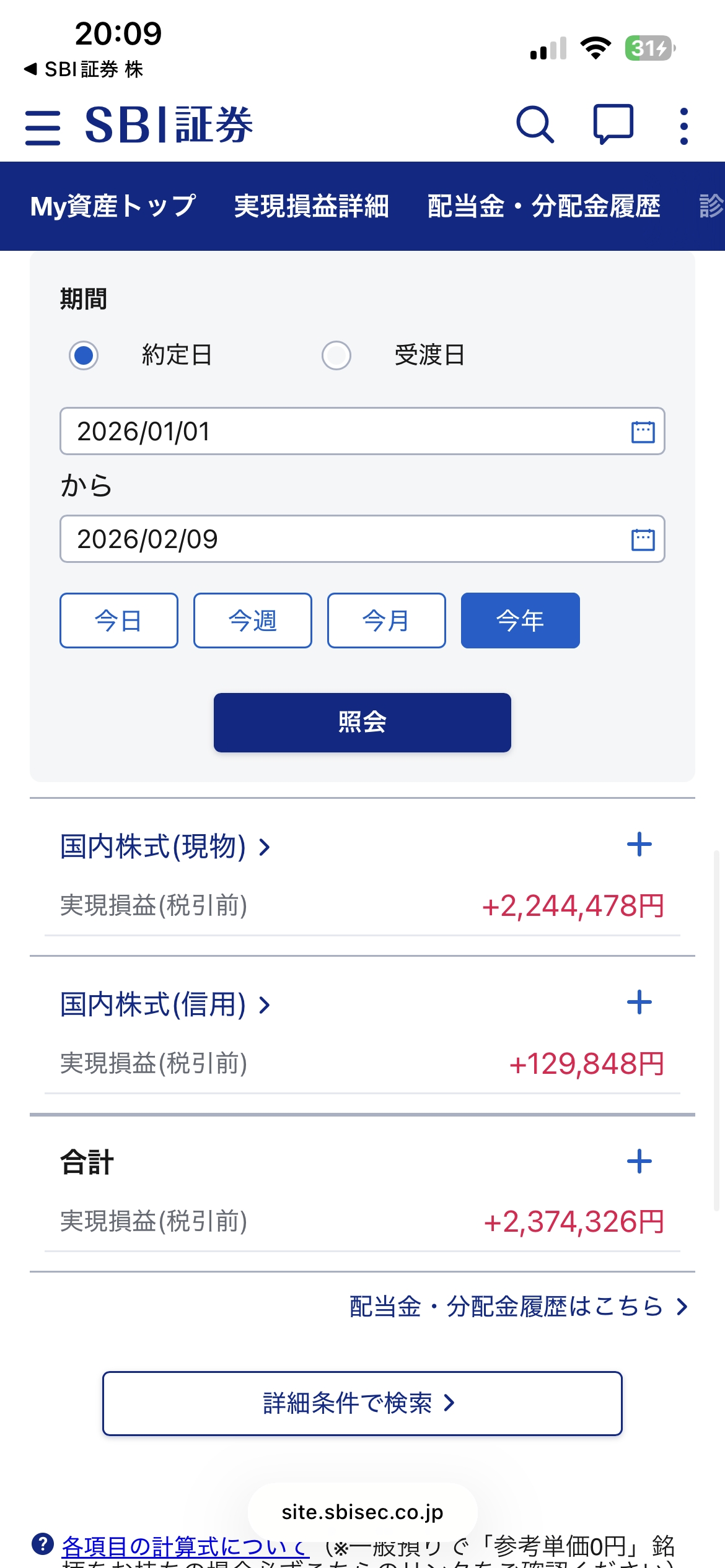Select the 受渡日 radio button
The height and width of the screenshot is (1568, 725).
pyautogui.click(x=336, y=355)
